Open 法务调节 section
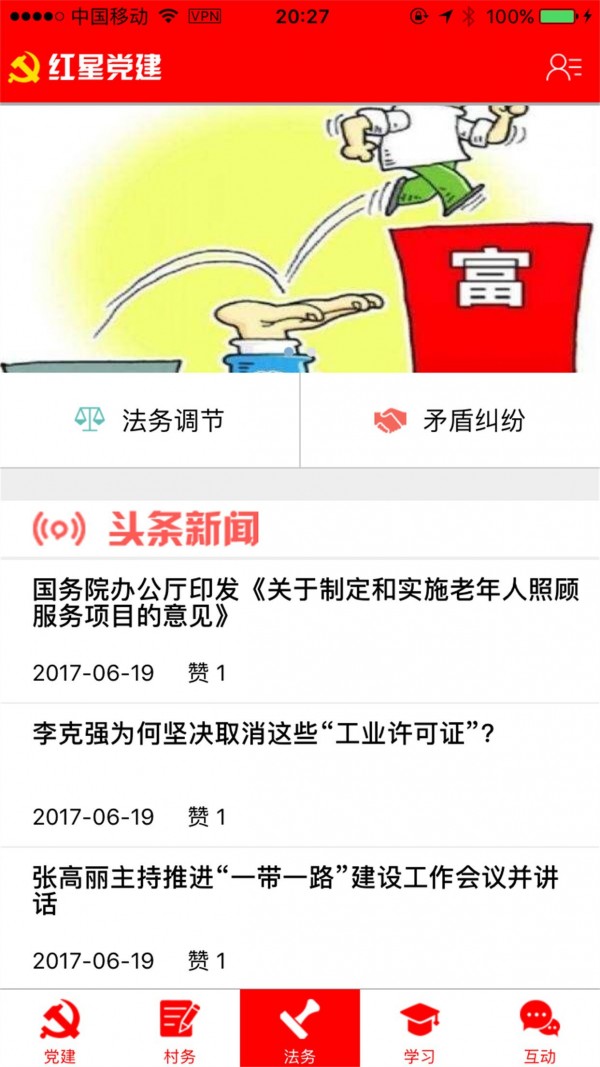 150,421
